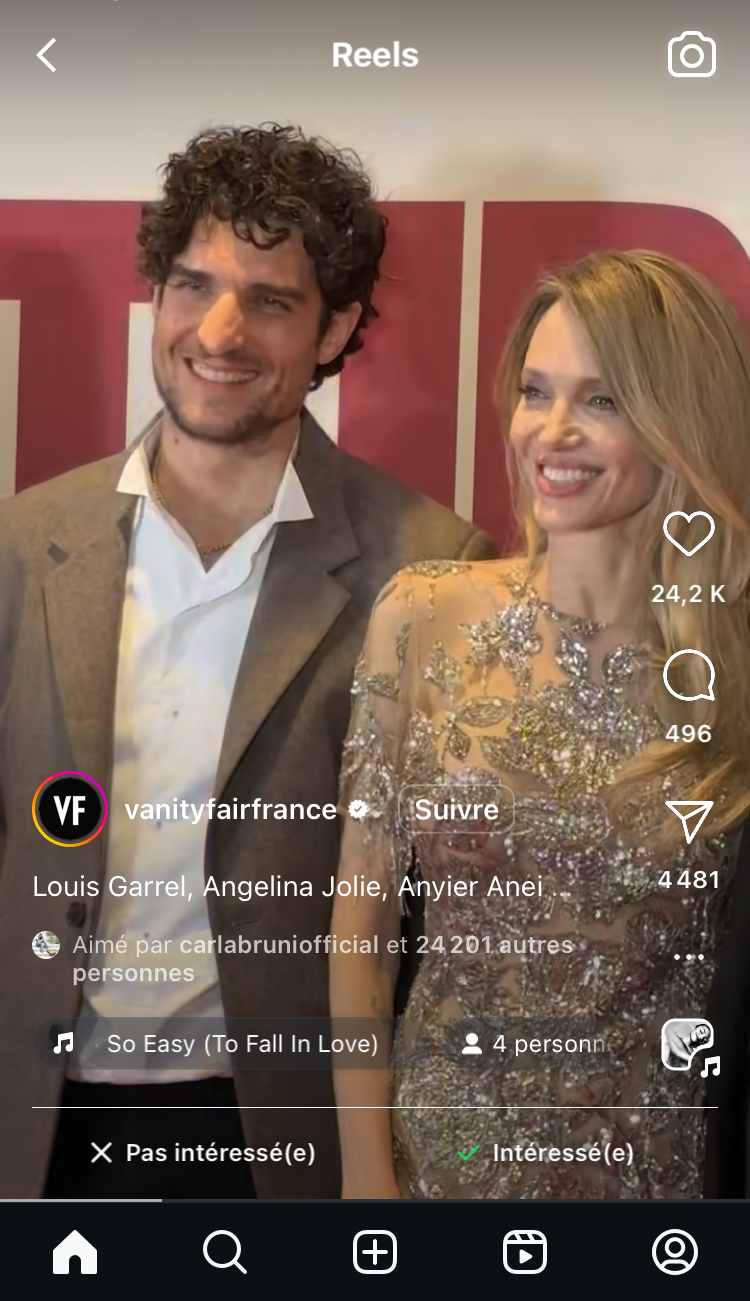750x1301 pixels.
Task: Mark the reel as Intéressé(e)
Action: (x=545, y=1153)
